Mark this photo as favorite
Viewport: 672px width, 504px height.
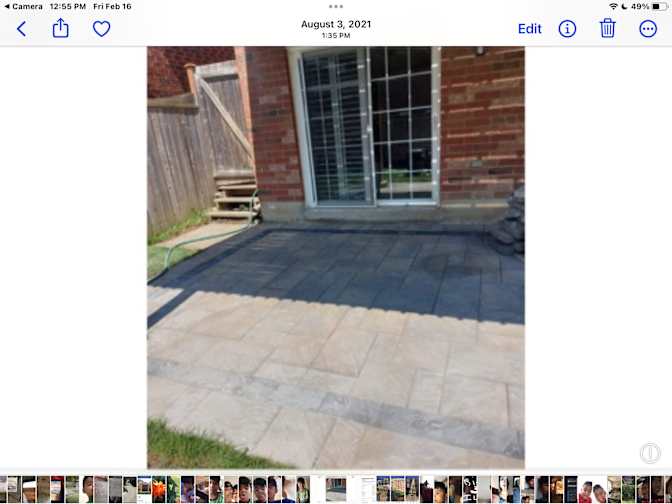[101, 29]
